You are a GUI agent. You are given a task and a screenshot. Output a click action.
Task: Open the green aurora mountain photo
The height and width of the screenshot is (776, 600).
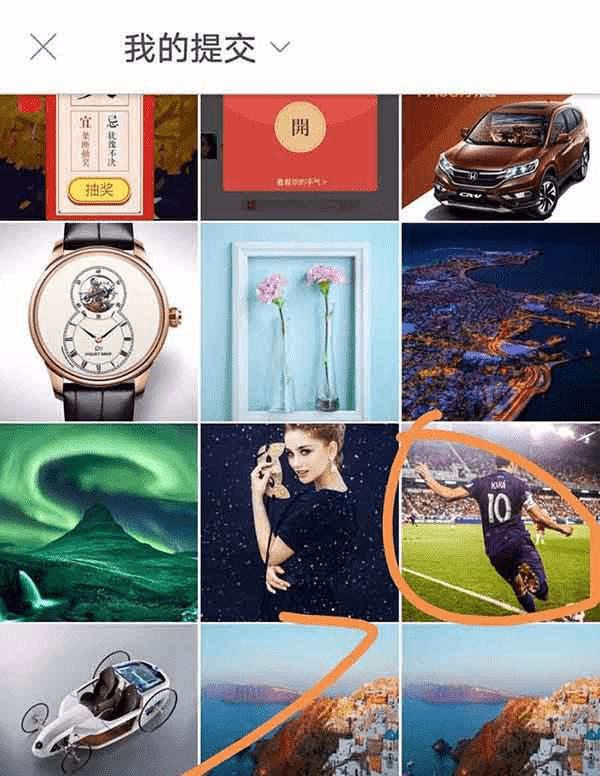99,521
